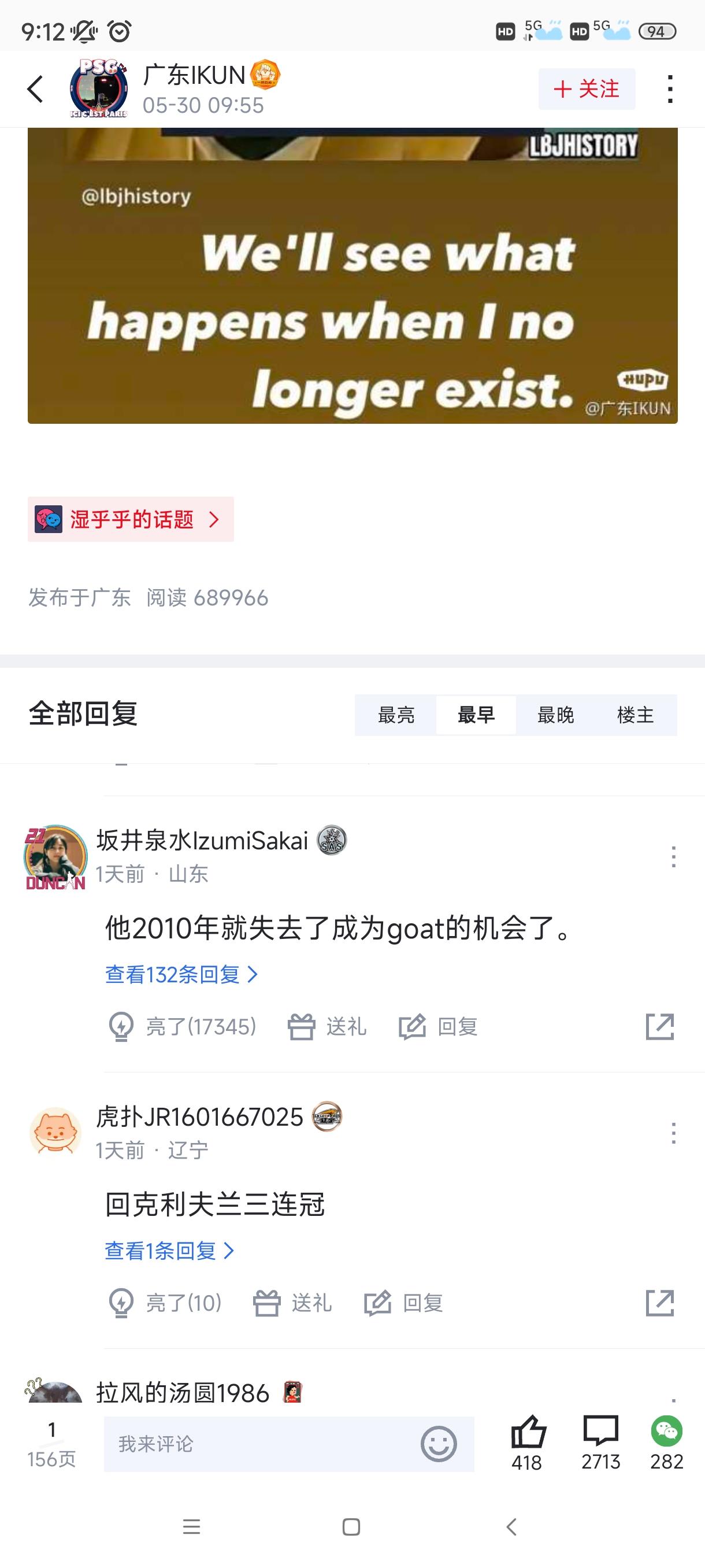Image resolution: width=705 pixels, height=1568 pixels.
Task: Light up 坂井泉水IzumiSakai's comment
Action: coord(182,1027)
